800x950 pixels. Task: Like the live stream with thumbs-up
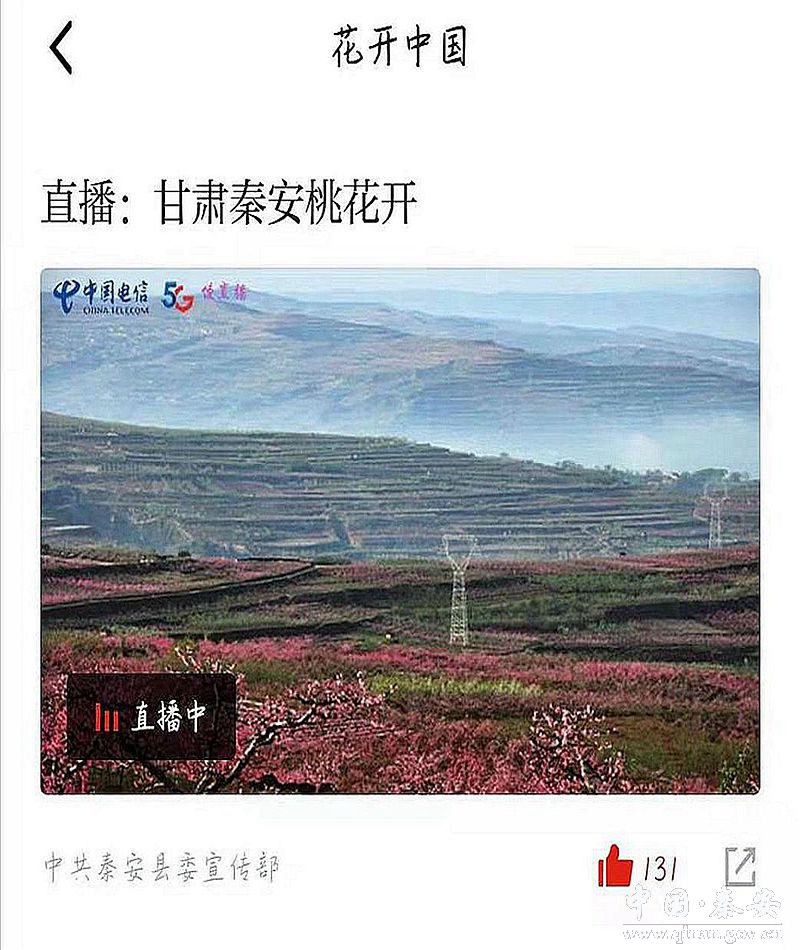pos(615,866)
